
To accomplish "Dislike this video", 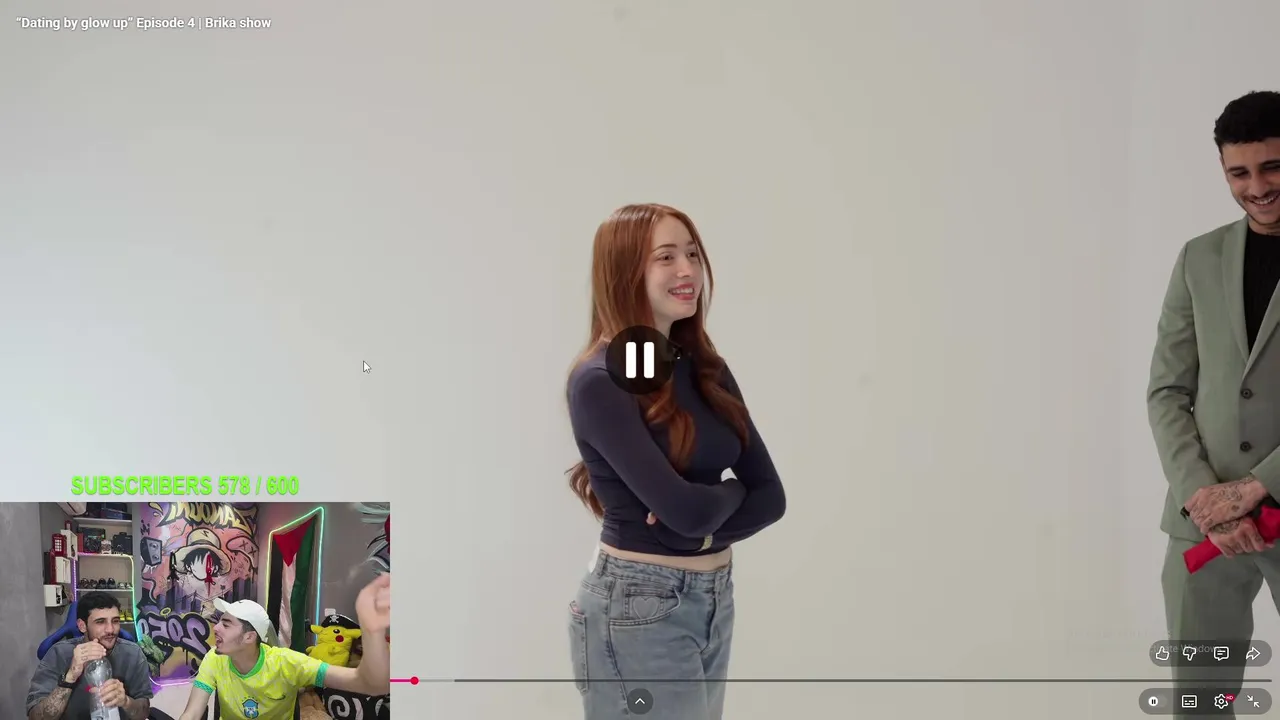I will click(1190, 653).
